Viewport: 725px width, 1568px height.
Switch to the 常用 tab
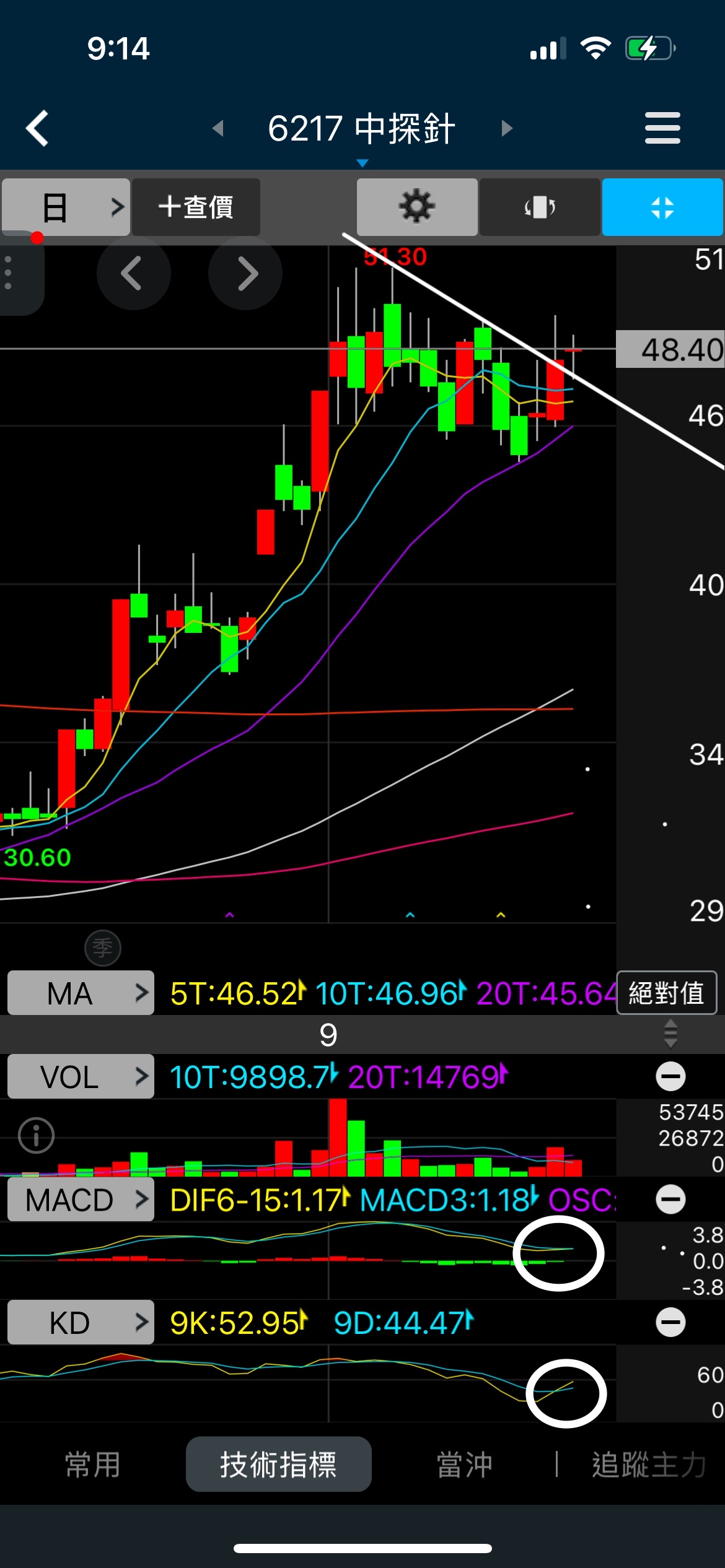93,1465
